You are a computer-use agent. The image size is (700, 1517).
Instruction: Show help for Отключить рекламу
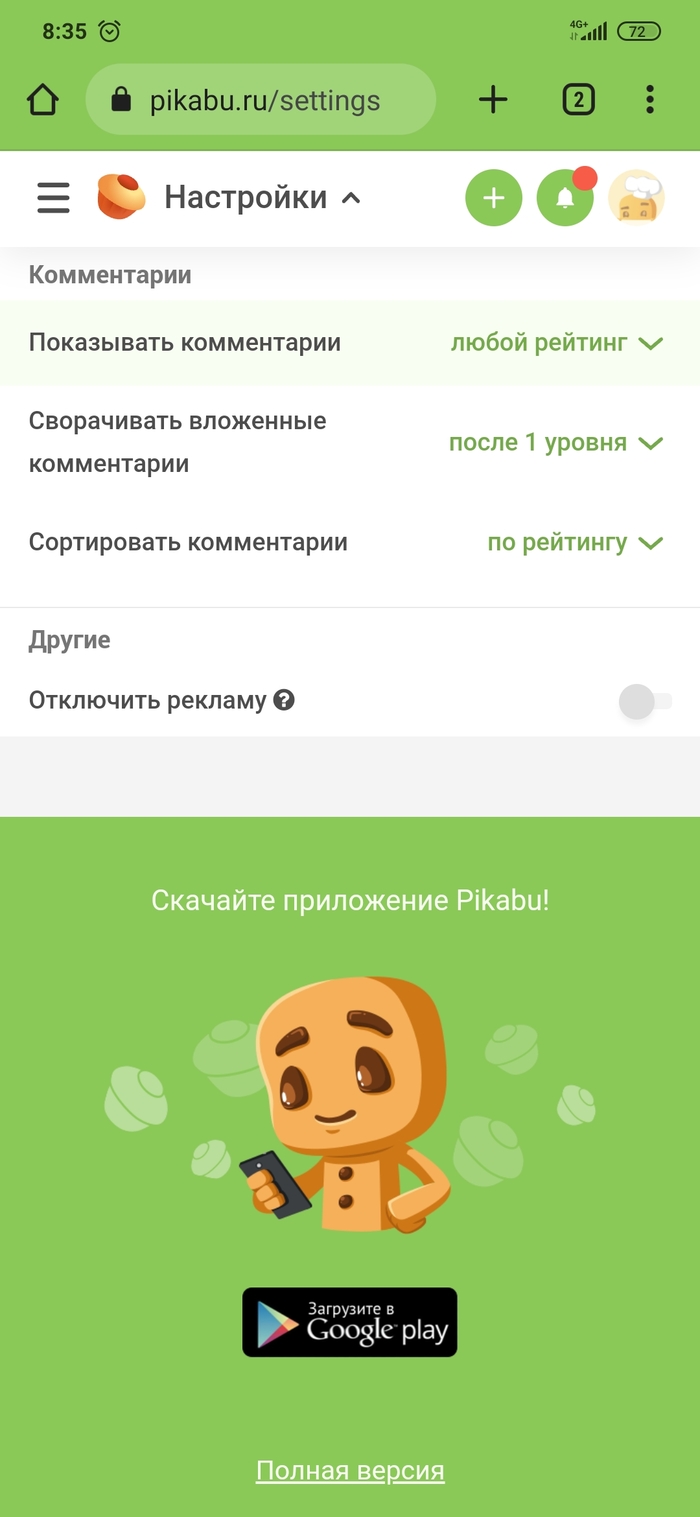pyautogui.click(x=284, y=701)
